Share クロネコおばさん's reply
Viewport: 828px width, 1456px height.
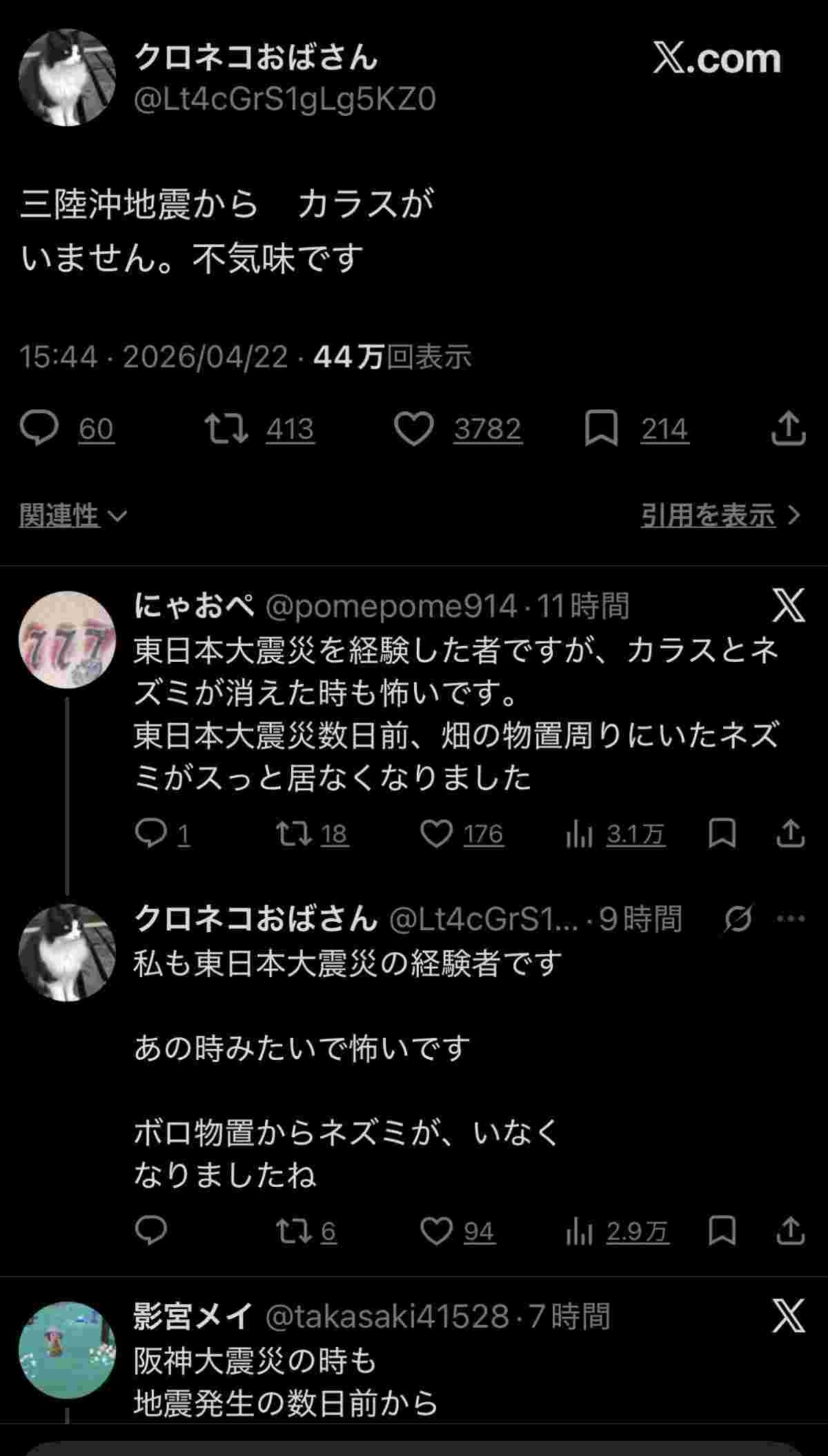791,1231
